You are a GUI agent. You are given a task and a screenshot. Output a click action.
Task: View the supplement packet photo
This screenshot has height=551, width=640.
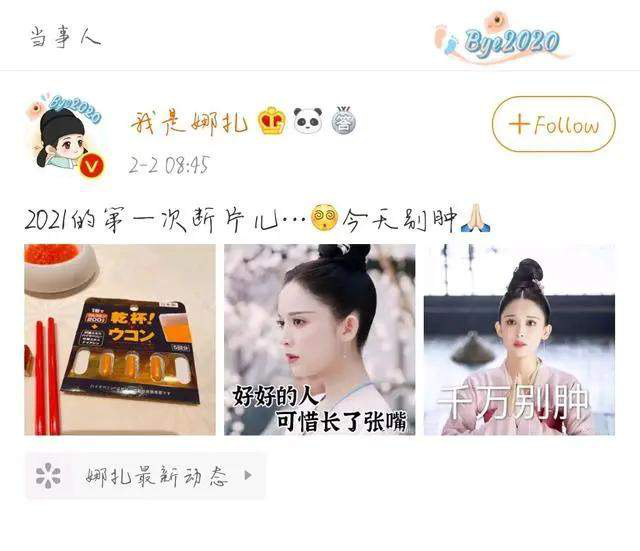[119, 340]
